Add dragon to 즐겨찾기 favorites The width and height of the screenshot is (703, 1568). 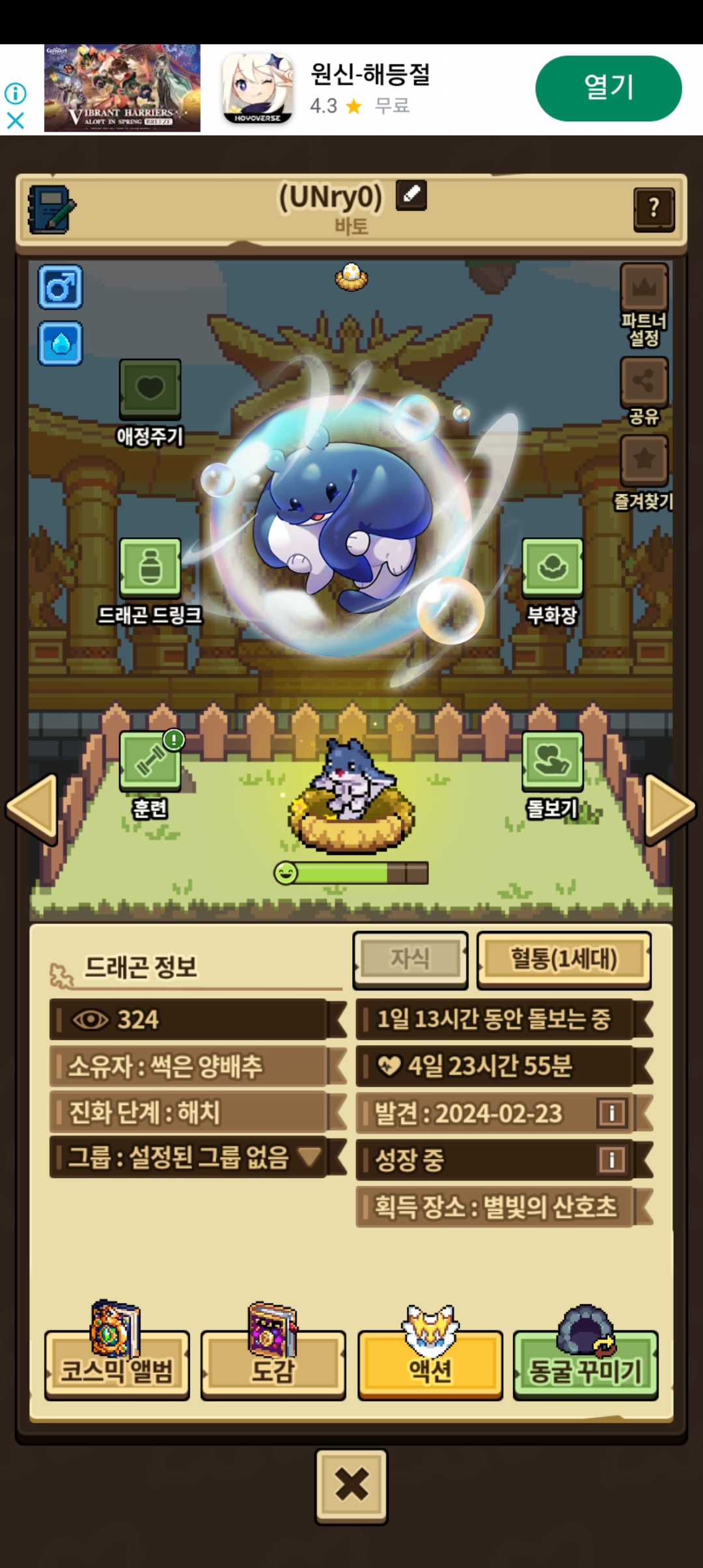tap(644, 460)
